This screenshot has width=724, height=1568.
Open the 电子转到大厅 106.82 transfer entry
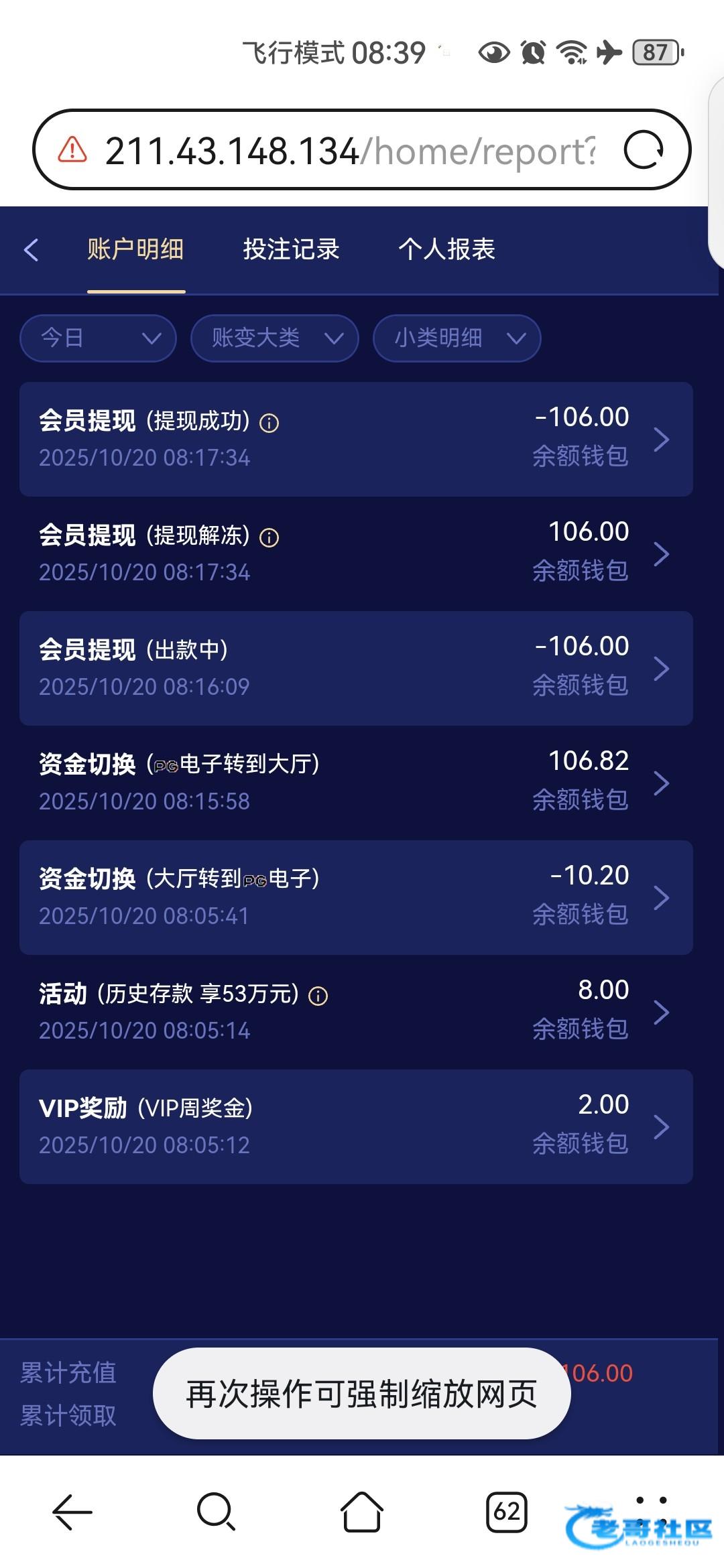356,783
